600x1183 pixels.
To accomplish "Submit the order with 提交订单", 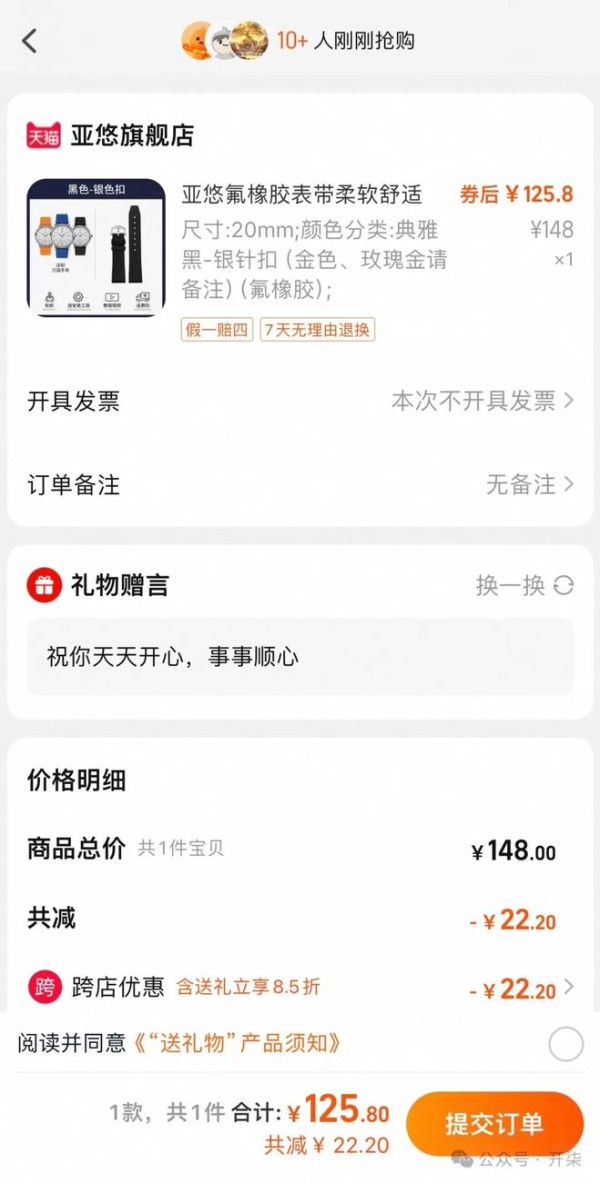I will [494, 1123].
